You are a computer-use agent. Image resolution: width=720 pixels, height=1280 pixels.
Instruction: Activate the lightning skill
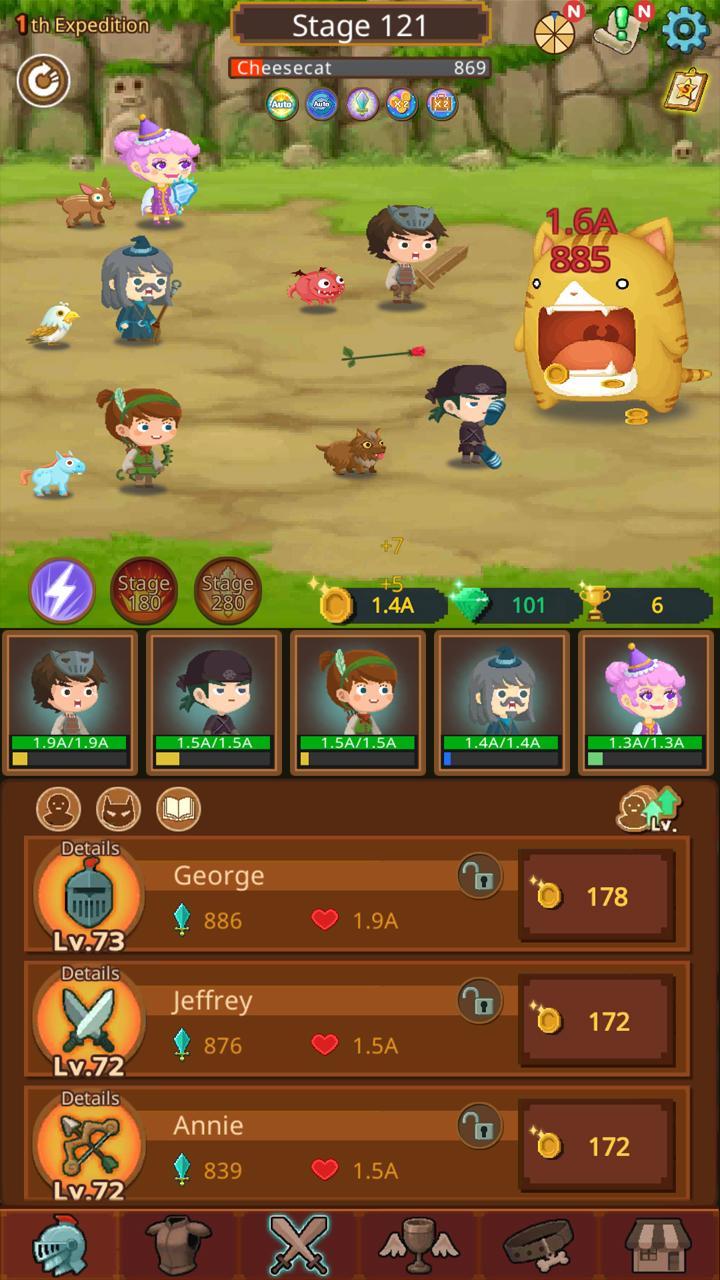pyautogui.click(x=62, y=590)
